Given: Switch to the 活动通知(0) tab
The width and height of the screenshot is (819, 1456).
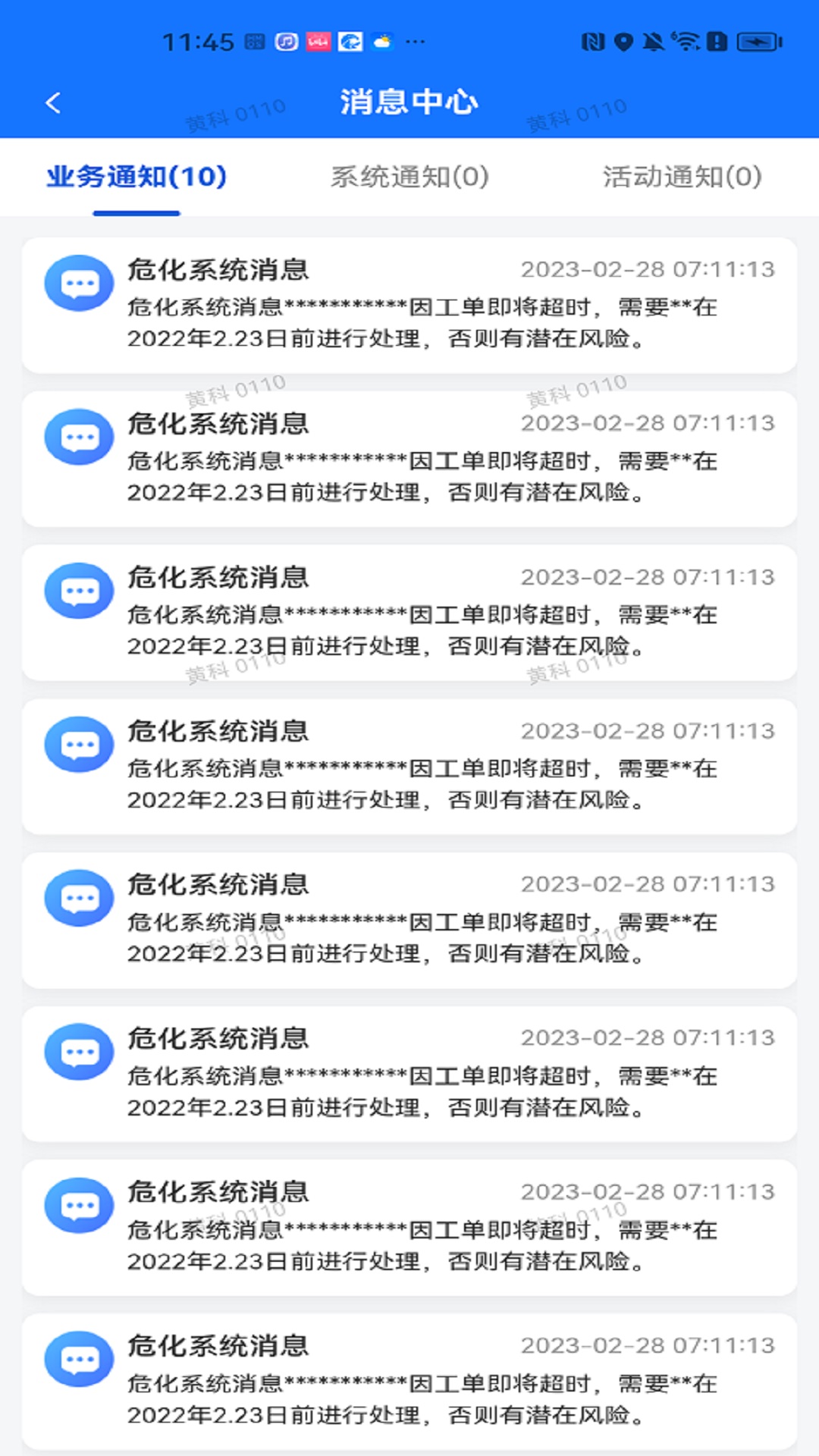Looking at the screenshot, I should (x=682, y=177).
